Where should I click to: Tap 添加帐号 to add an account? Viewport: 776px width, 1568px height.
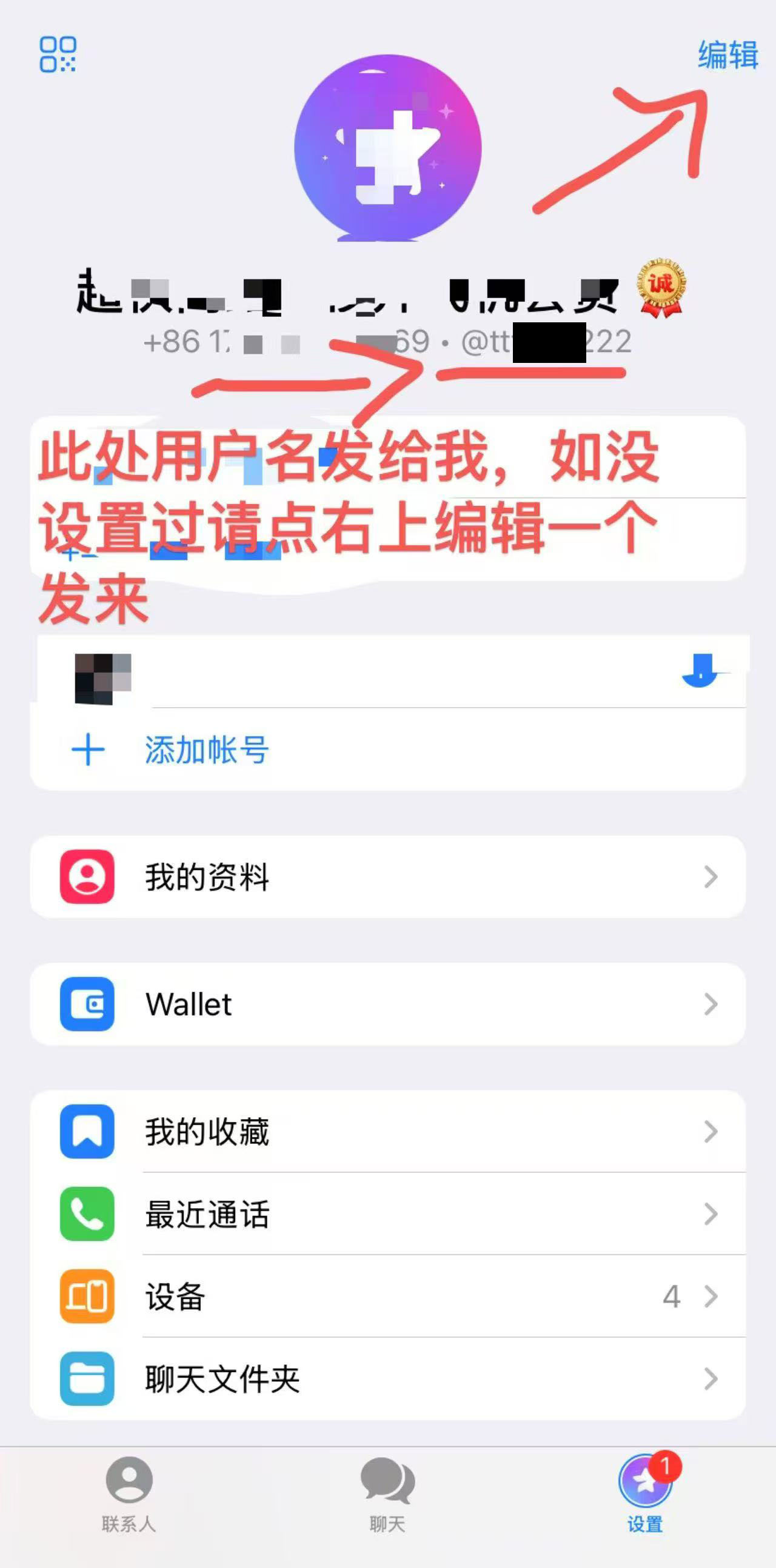(x=206, y=749)
